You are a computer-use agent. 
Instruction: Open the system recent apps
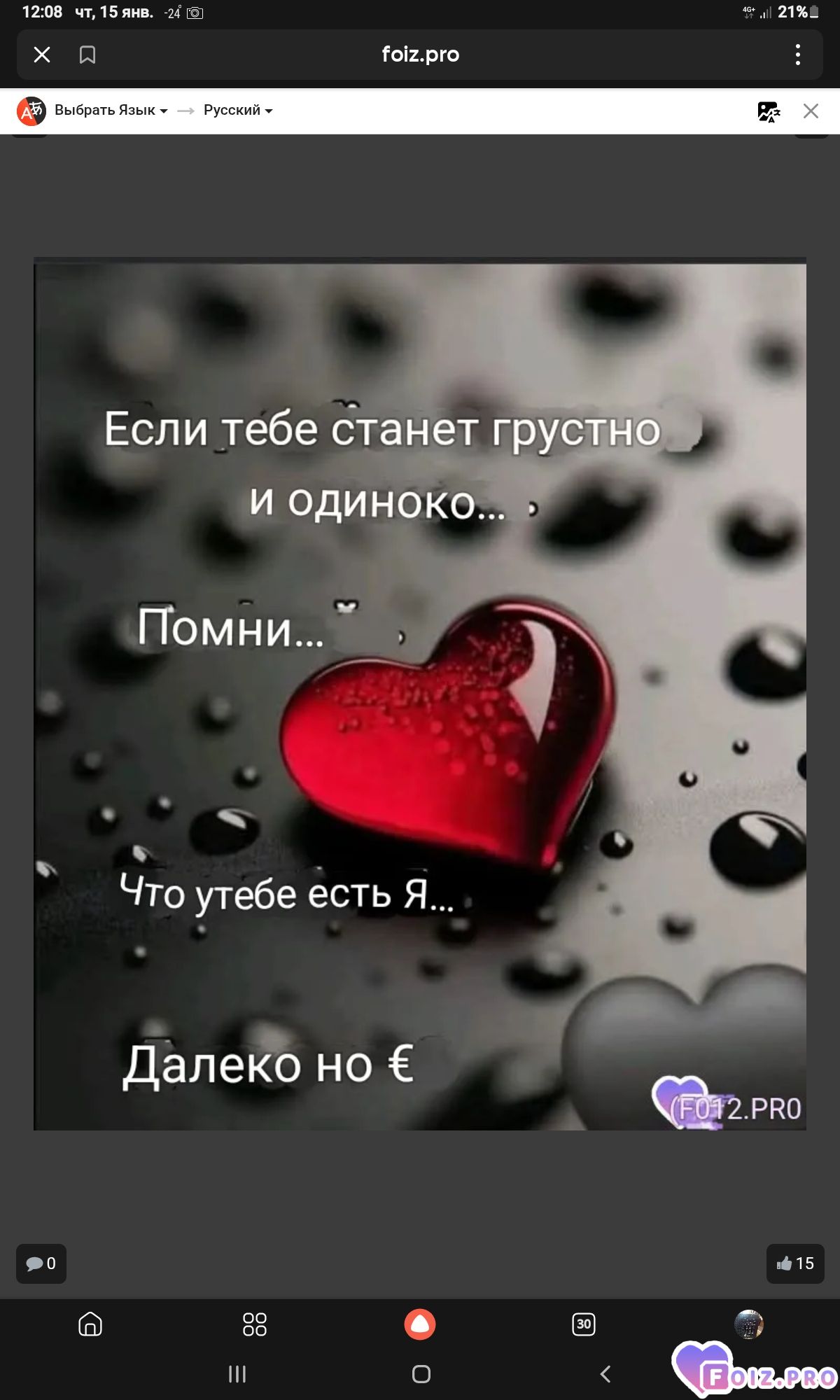pyautogui.click(x=237, y=1374)
